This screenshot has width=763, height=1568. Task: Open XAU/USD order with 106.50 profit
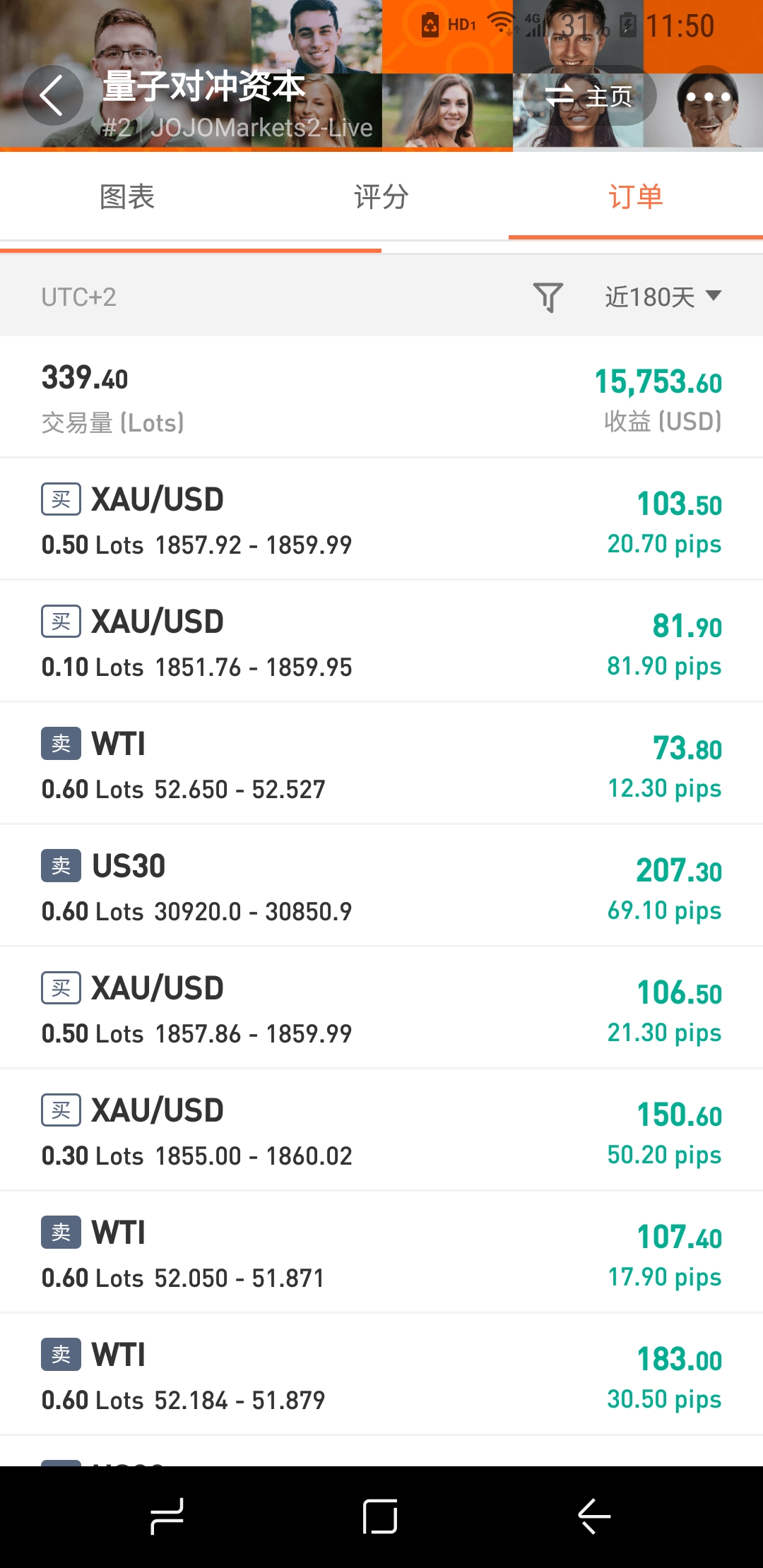click(381, 1009)
